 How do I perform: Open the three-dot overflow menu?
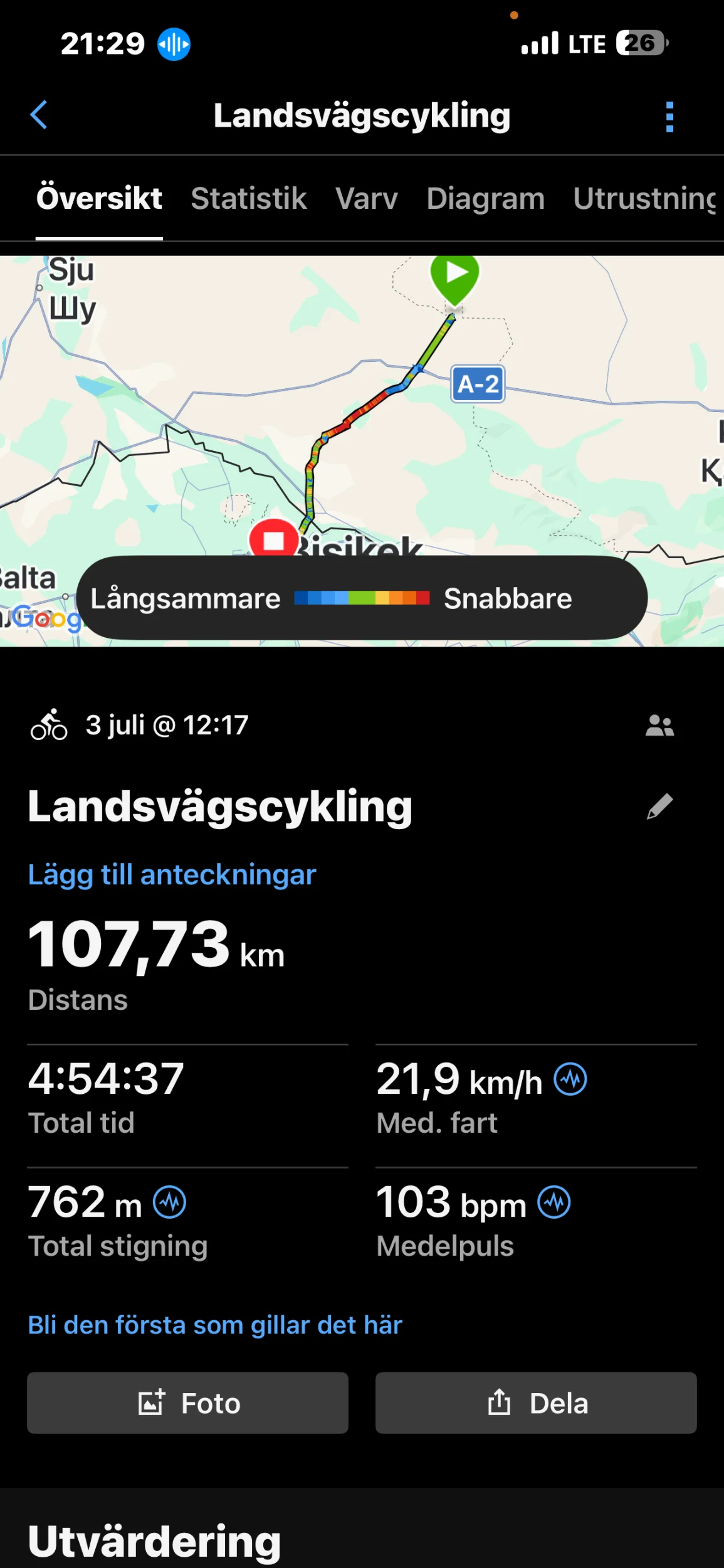coord(669,117)
